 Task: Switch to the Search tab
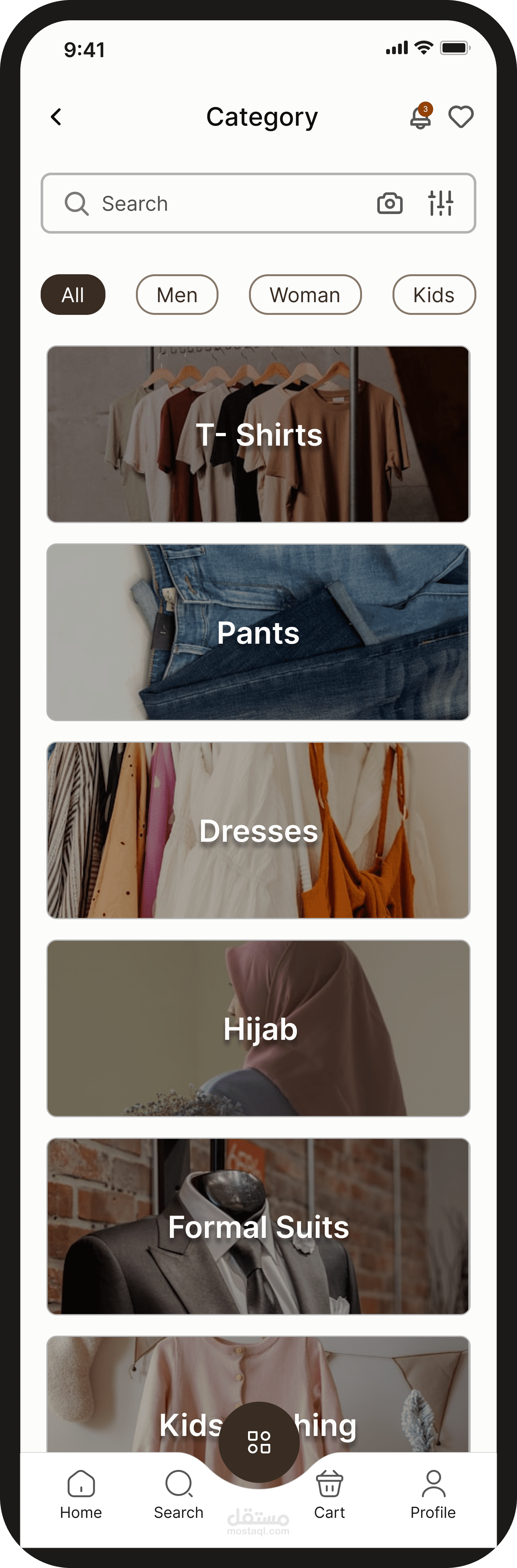click(x=178, y=1495)
